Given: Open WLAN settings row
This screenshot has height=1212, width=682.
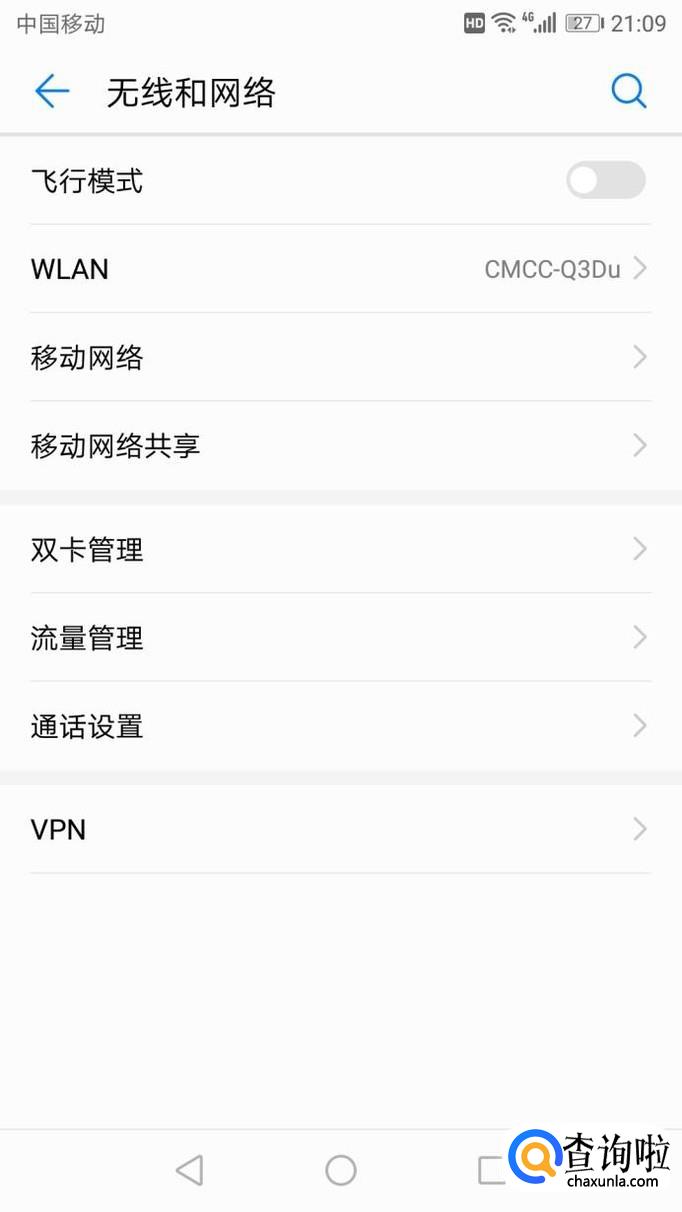Looking at the screenshot, I should 340,269.
